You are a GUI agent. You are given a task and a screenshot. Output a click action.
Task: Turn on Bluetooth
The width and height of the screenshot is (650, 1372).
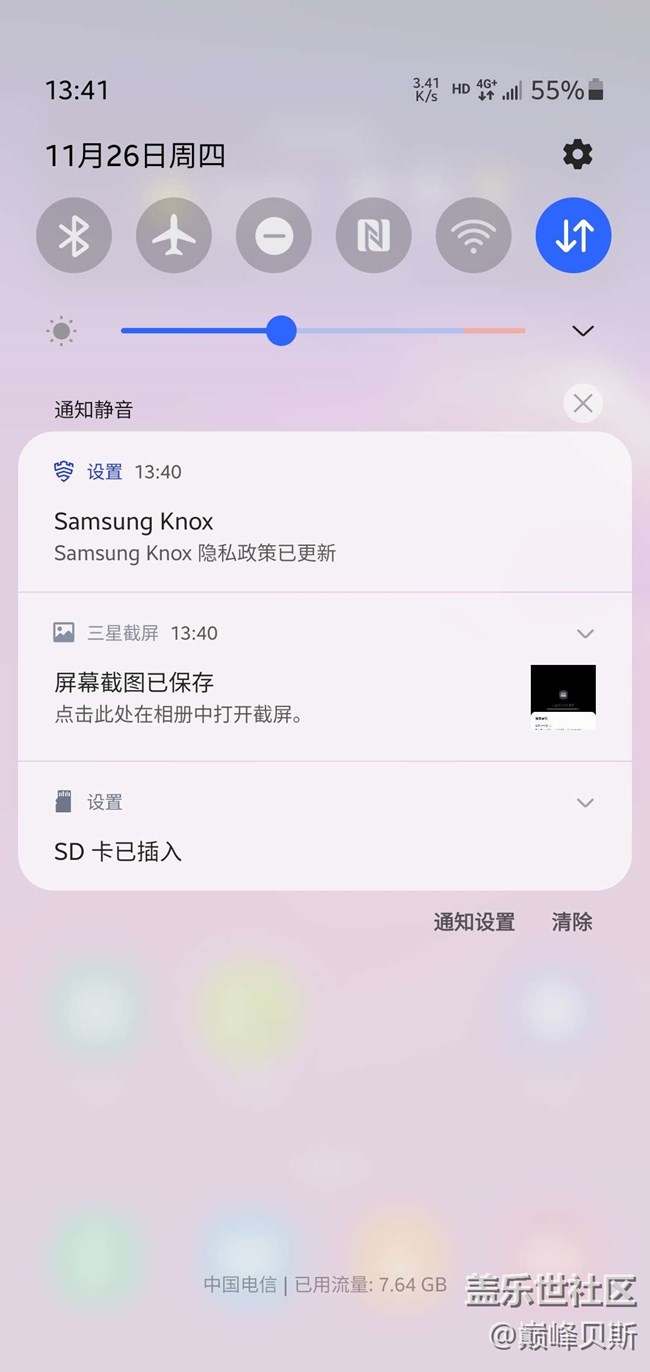[74, 236]
